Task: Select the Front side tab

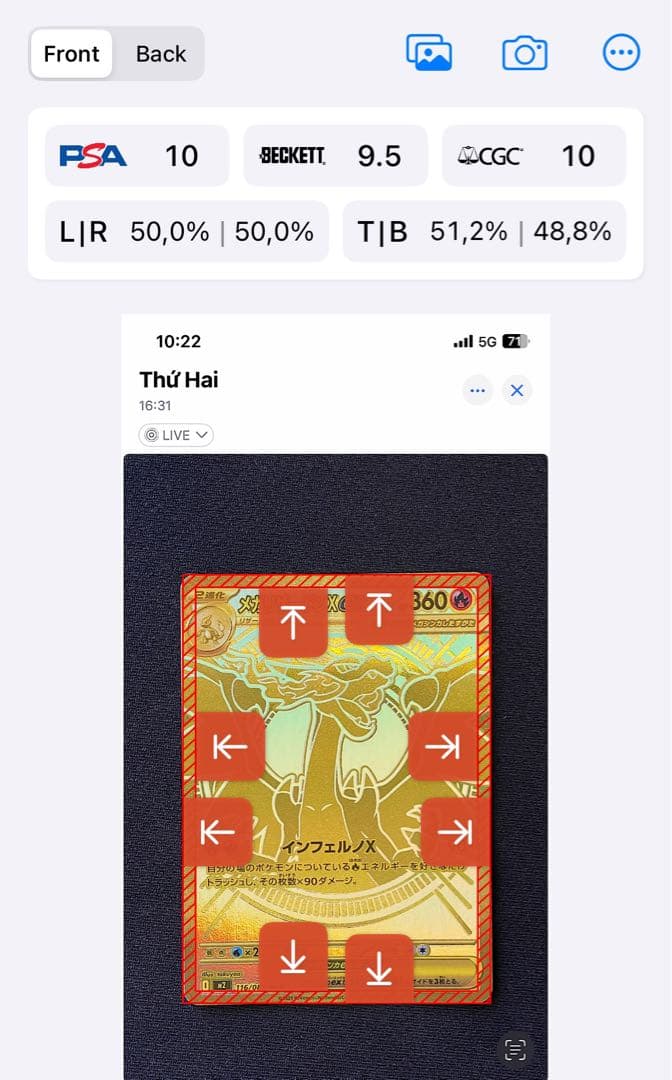Action: pyautogui.click(x=72, y=54)
